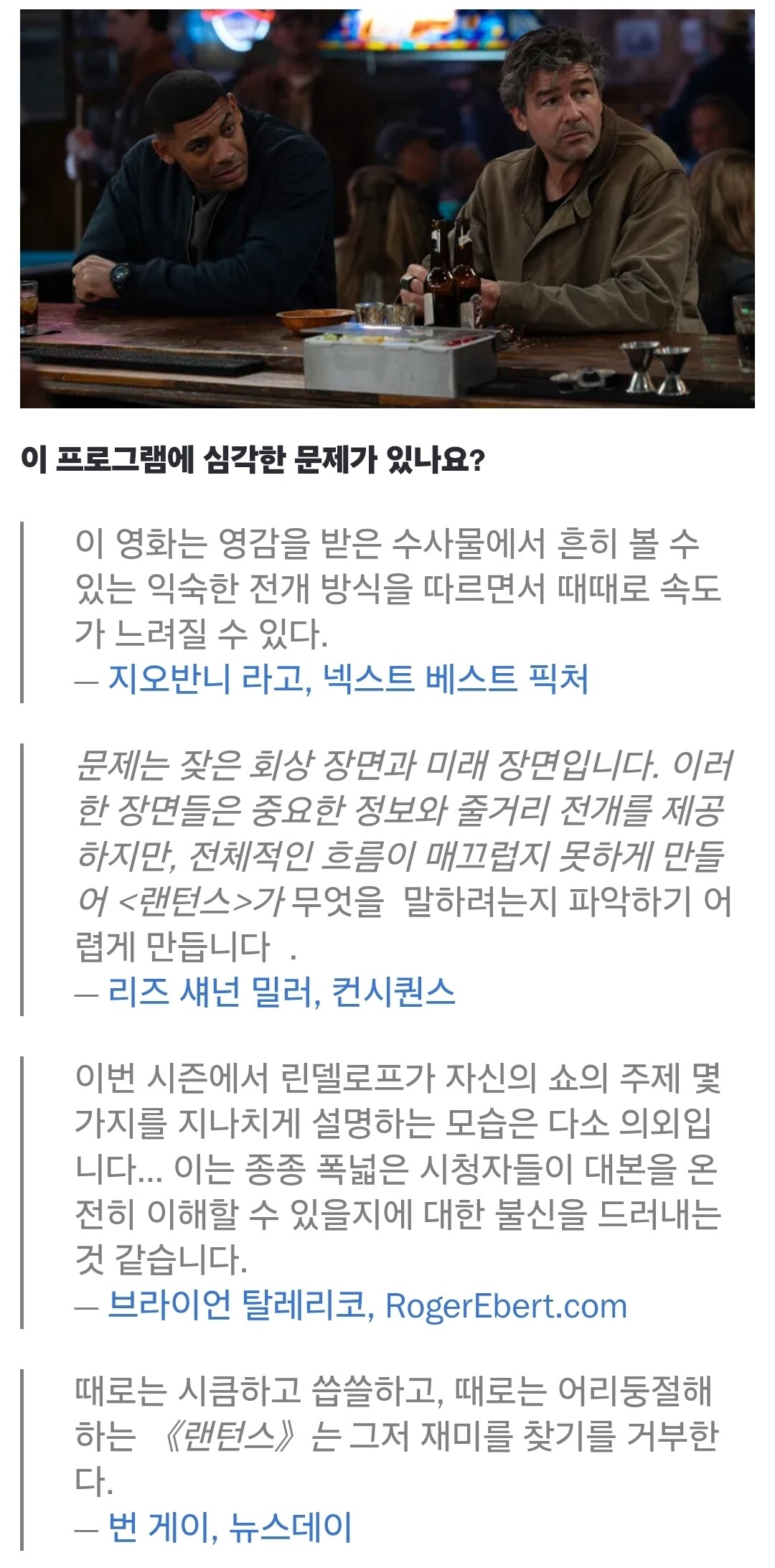Viewport: 775px width, 1568px height.
Task: Open the 지오반니 라고 reviewer link
Action: [206, 677]
